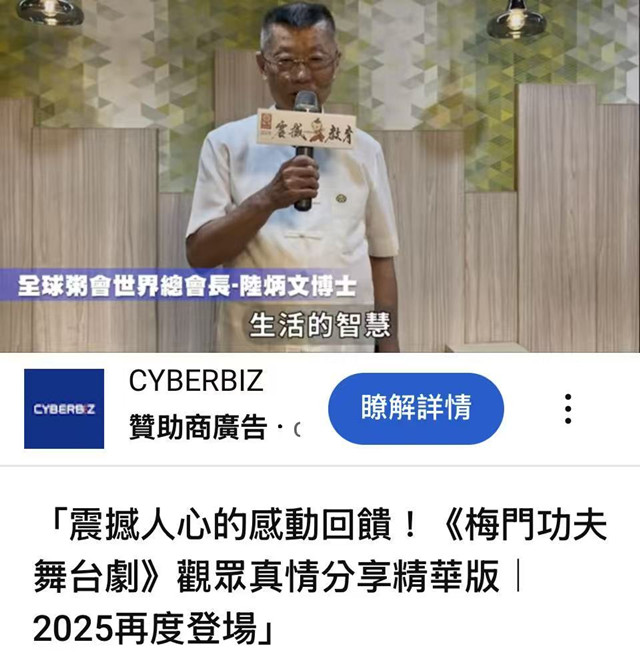Tap the video player area
This screenshot has width=640, height=662.
[x=320, y=175]
